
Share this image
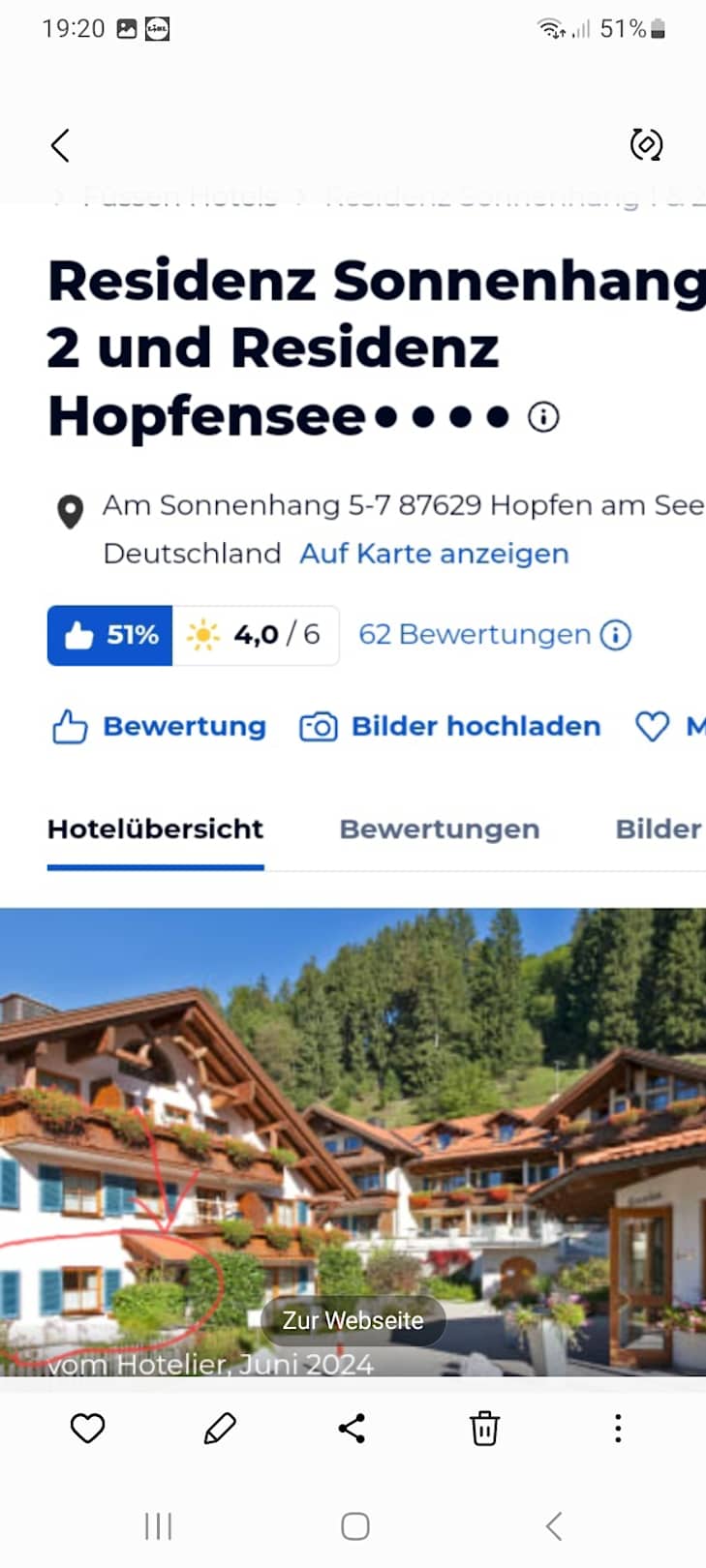tap(352, 1429)
